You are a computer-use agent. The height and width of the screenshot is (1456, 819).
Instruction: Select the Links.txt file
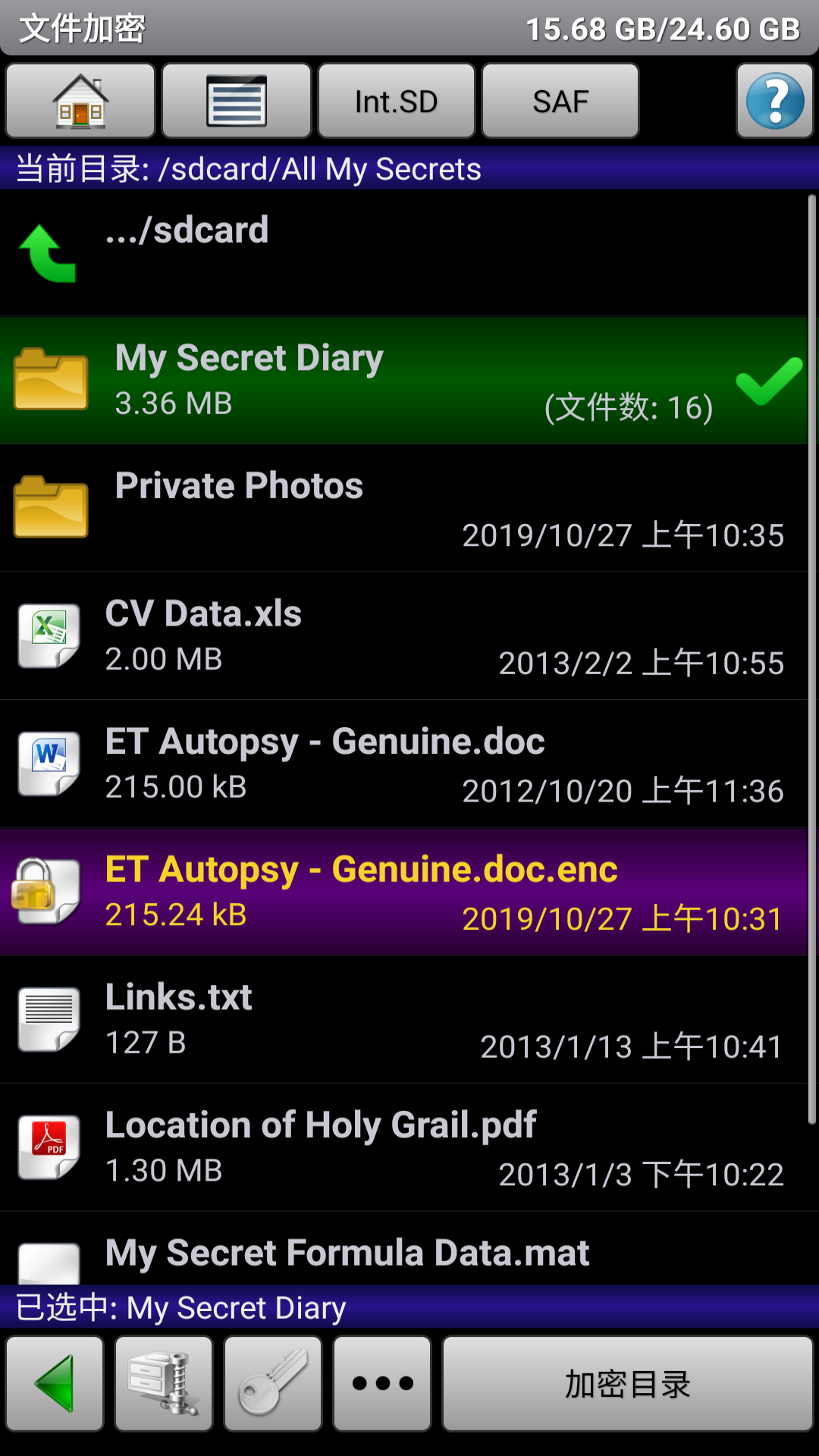click(402, 1019)
